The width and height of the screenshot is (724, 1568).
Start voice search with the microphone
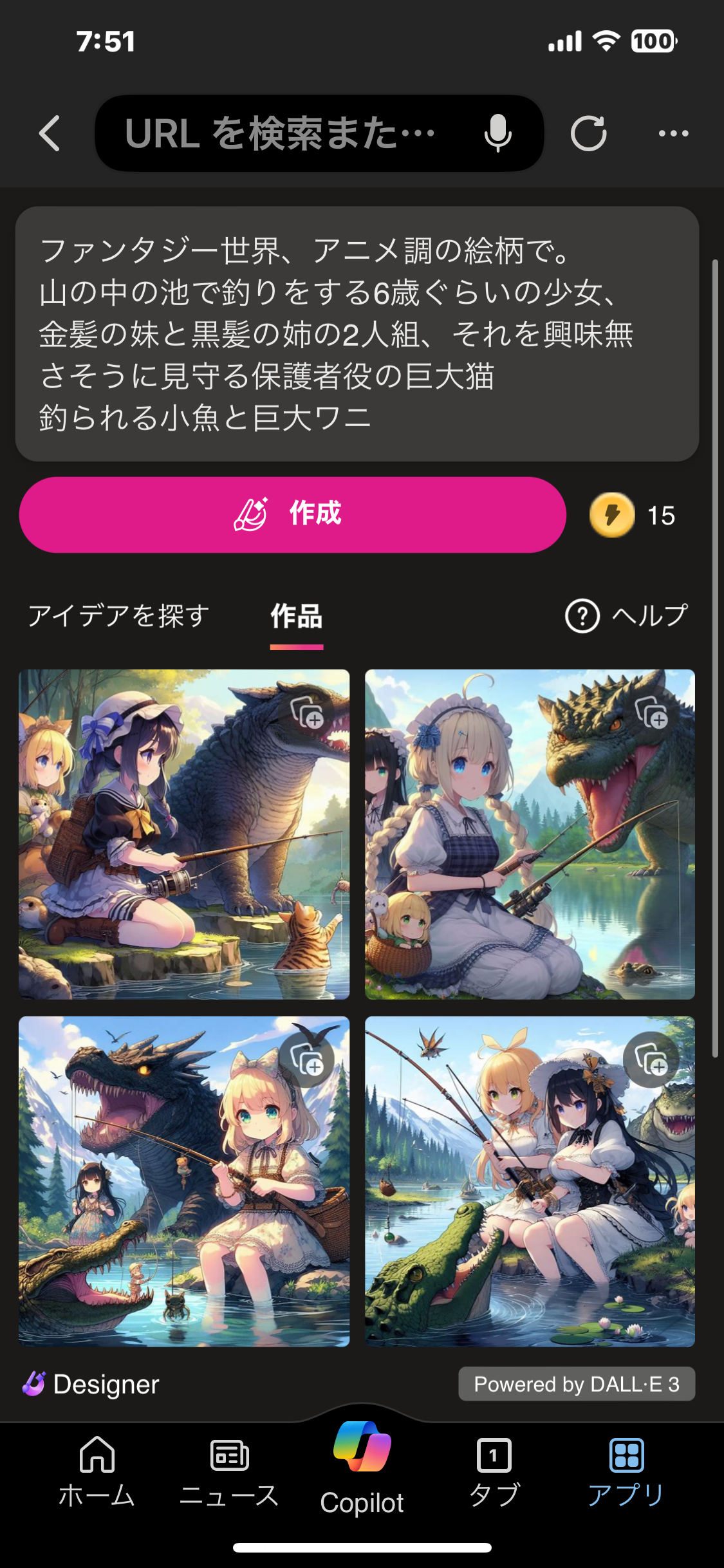tap(497, 134)
